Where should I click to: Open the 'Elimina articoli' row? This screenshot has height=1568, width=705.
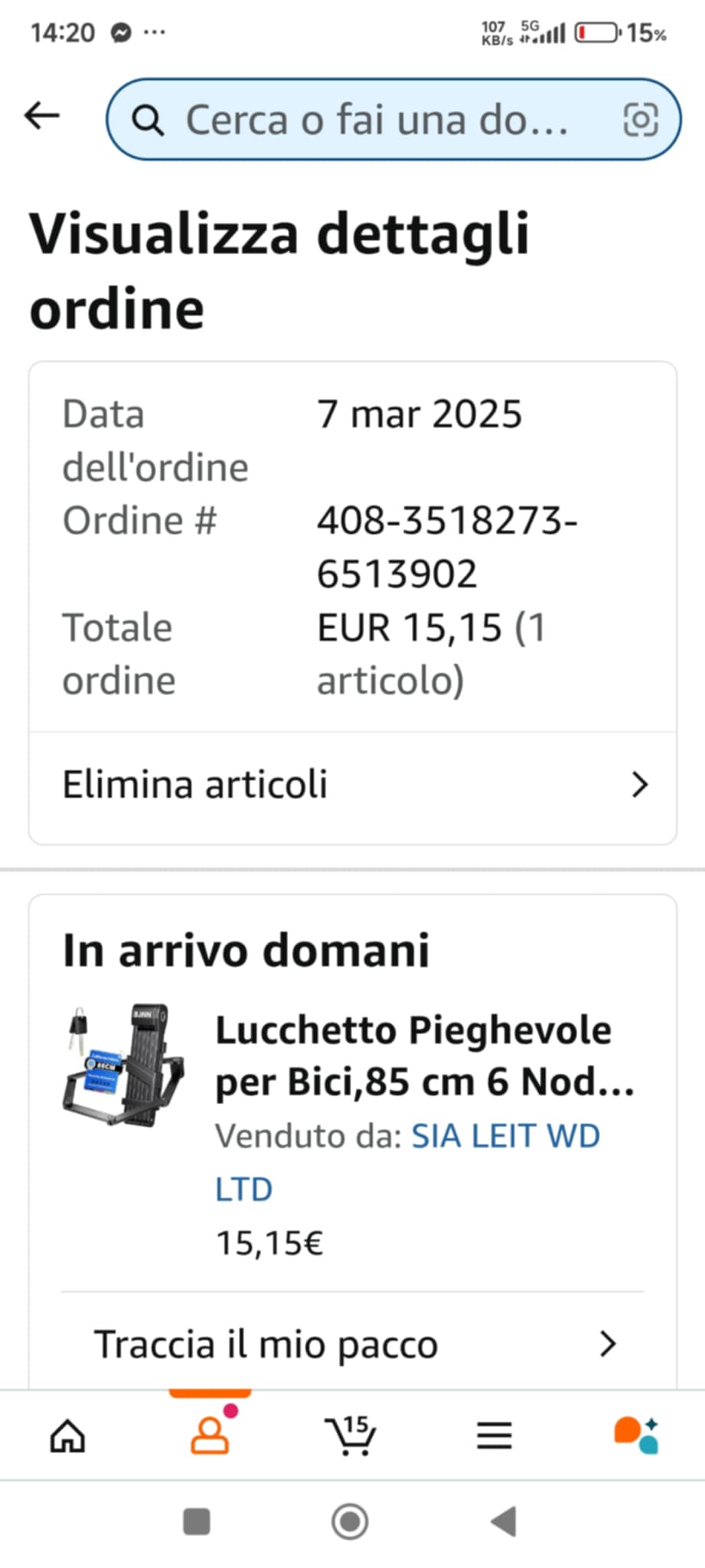pyautogui.click(x=352, y=785)
